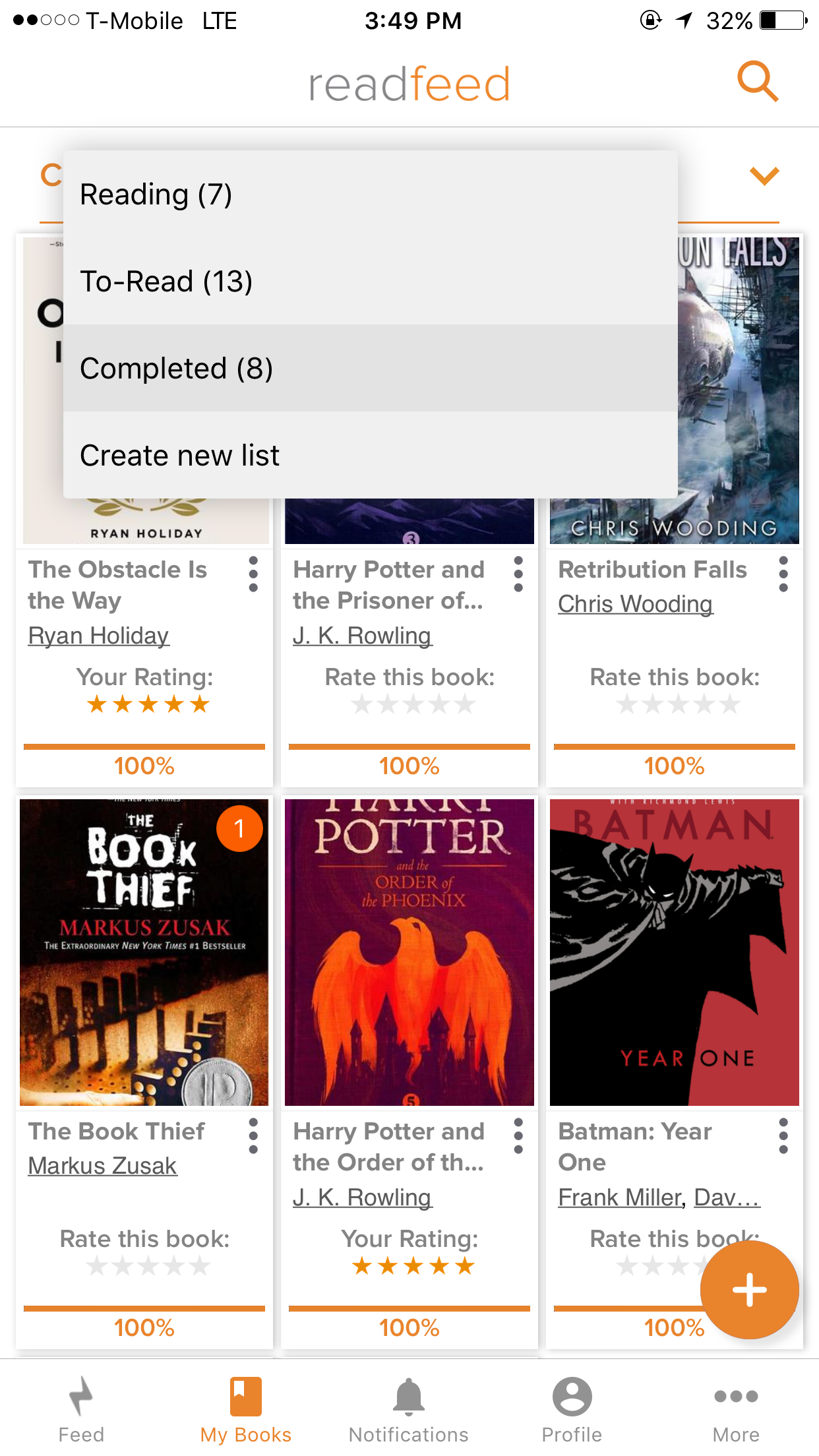Open Batman: Year One cover

click(x=674, y=952)
